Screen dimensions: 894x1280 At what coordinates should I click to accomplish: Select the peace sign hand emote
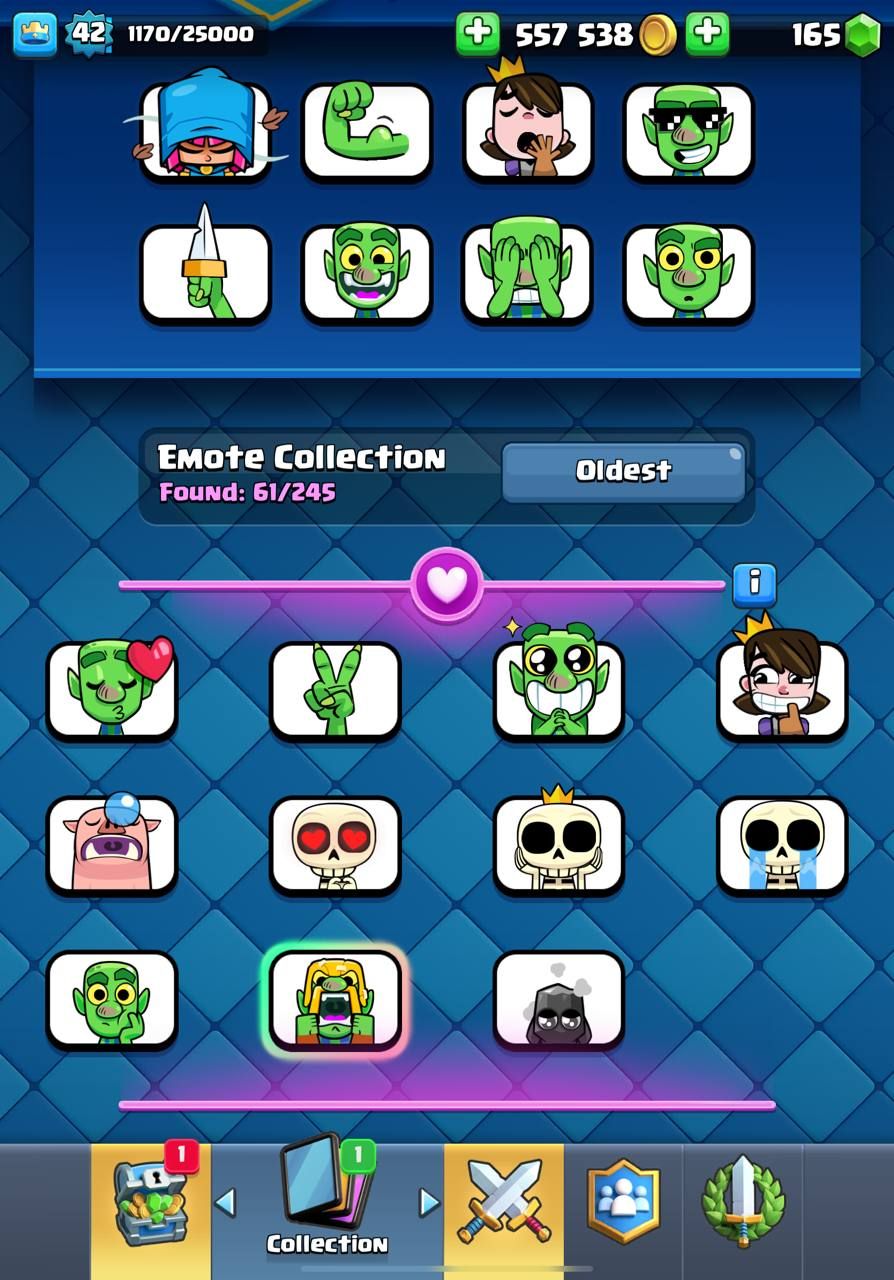click(x=335, y=690)
